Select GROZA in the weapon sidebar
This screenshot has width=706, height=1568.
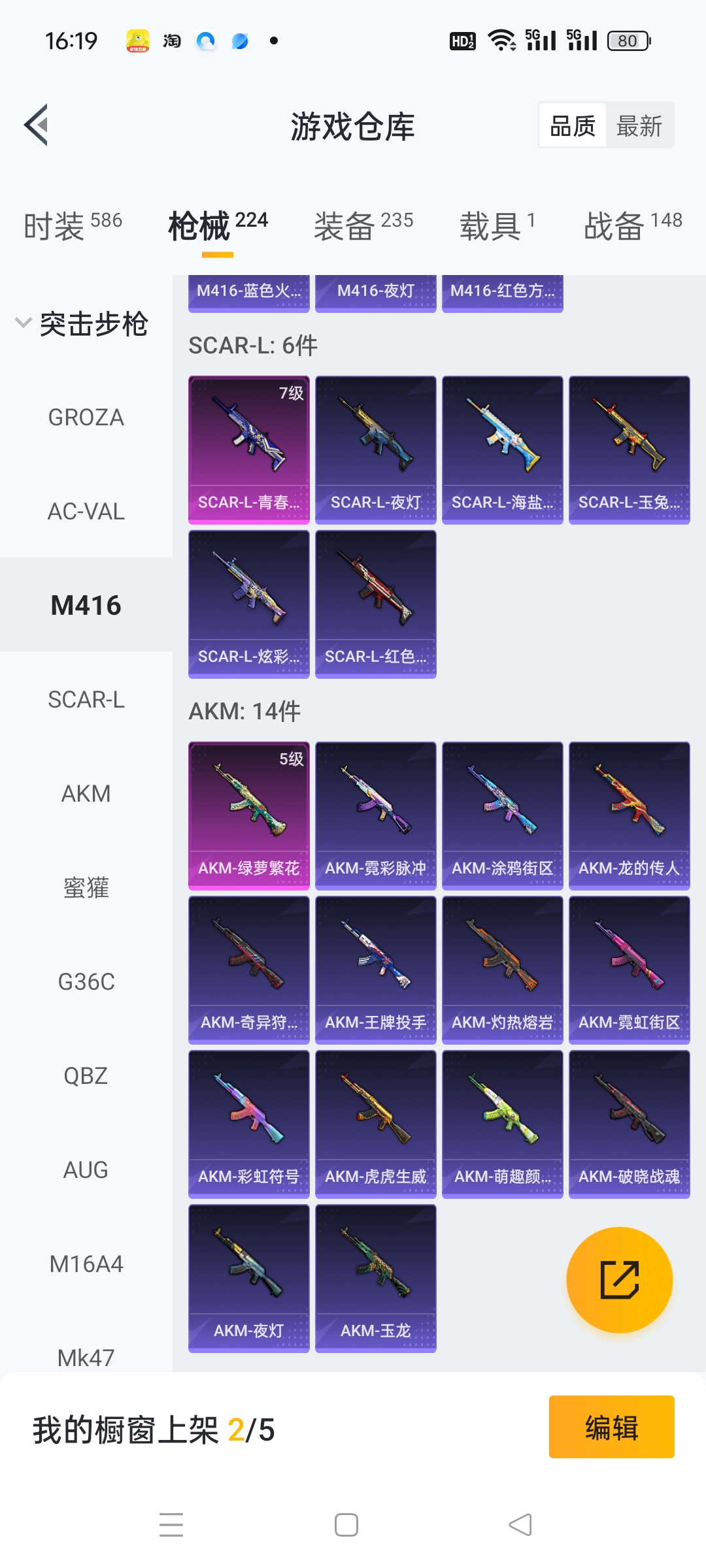(x=86, y=417)
